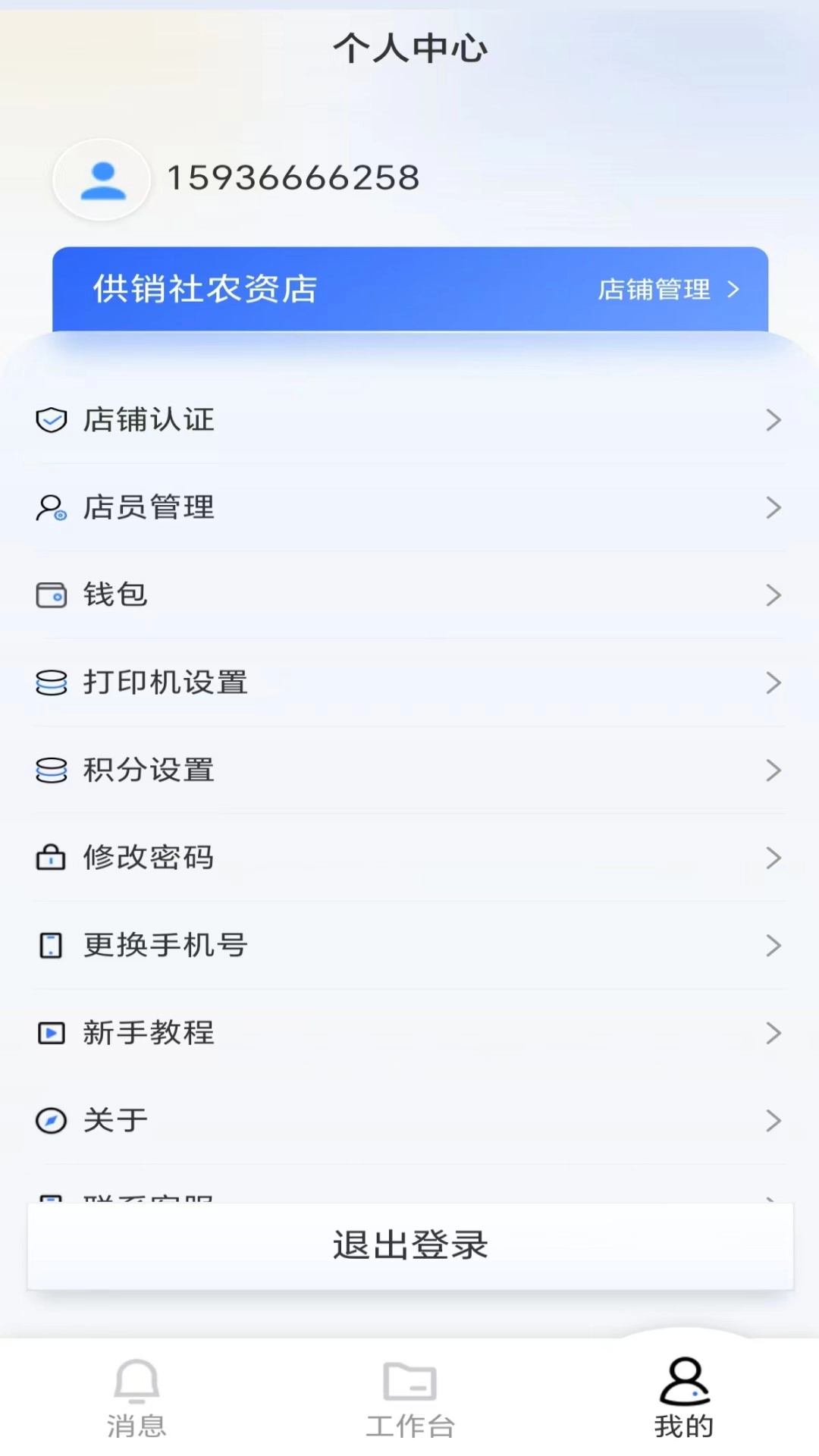Click the 打印机设置 printer icon
The image size is (819, 1456).
(x=51, y=682)
